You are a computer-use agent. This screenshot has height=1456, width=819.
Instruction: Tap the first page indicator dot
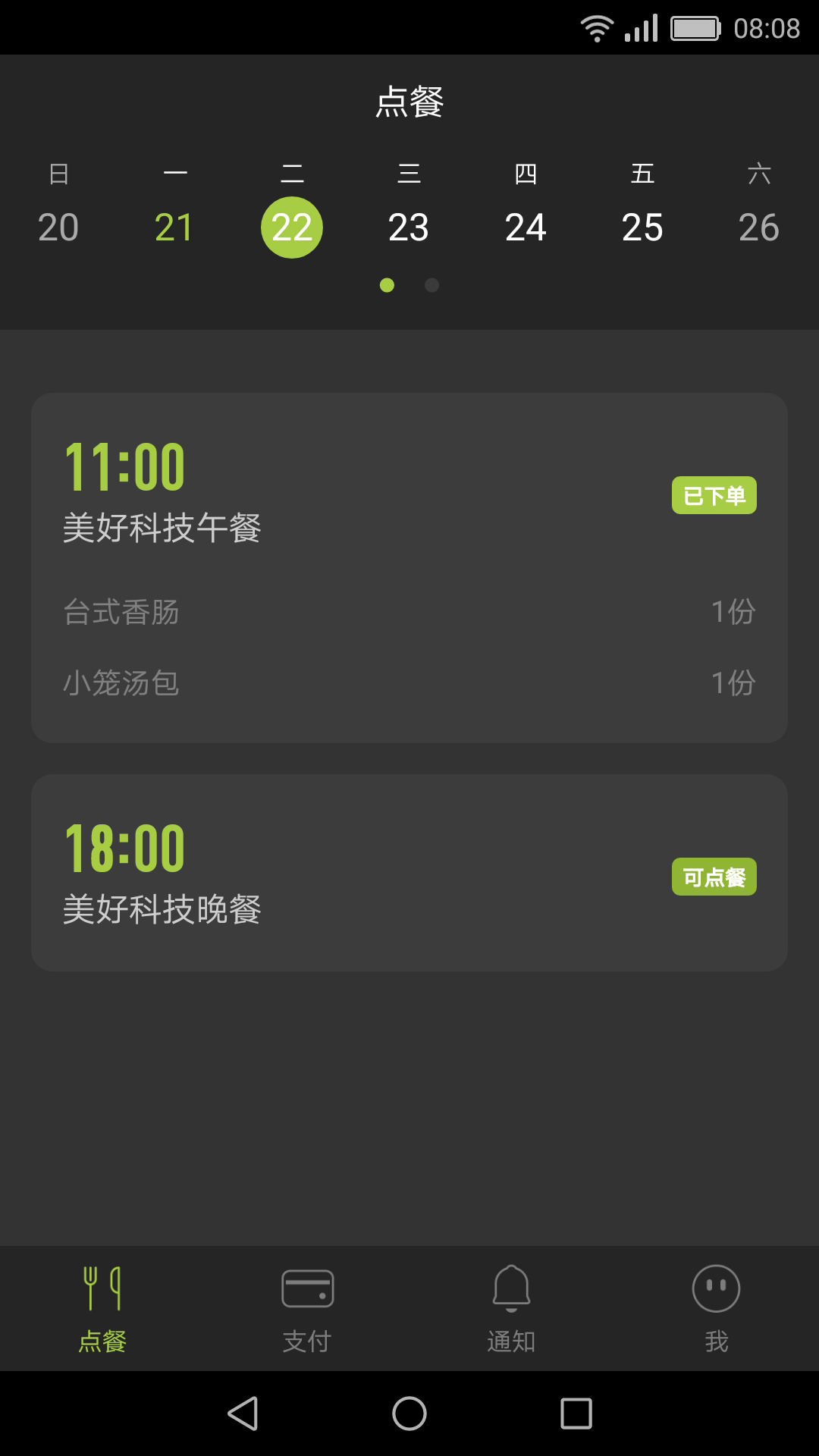point(388,287)
